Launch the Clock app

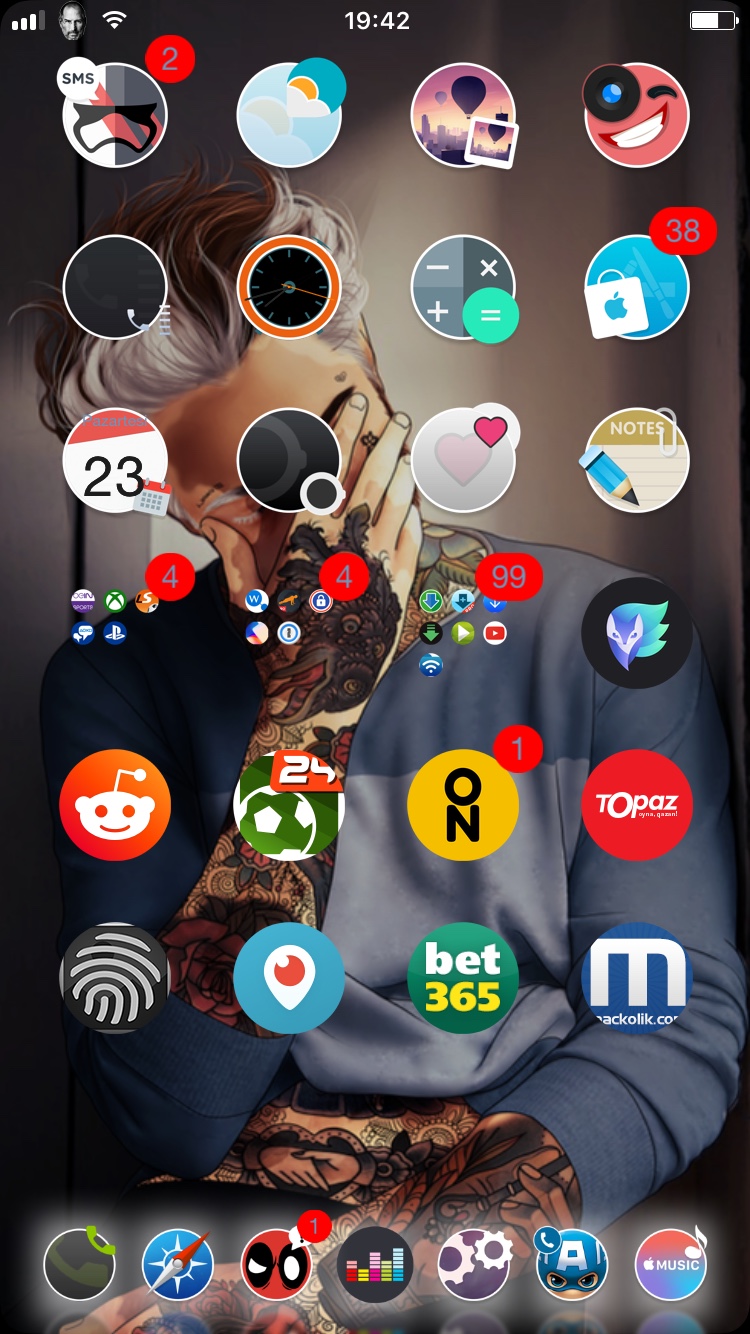click(x=289, y=288)
